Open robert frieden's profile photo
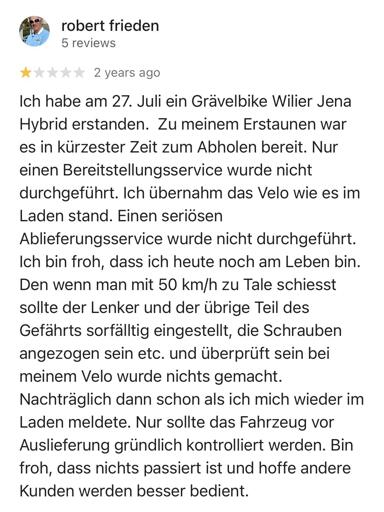 (34, 32)
